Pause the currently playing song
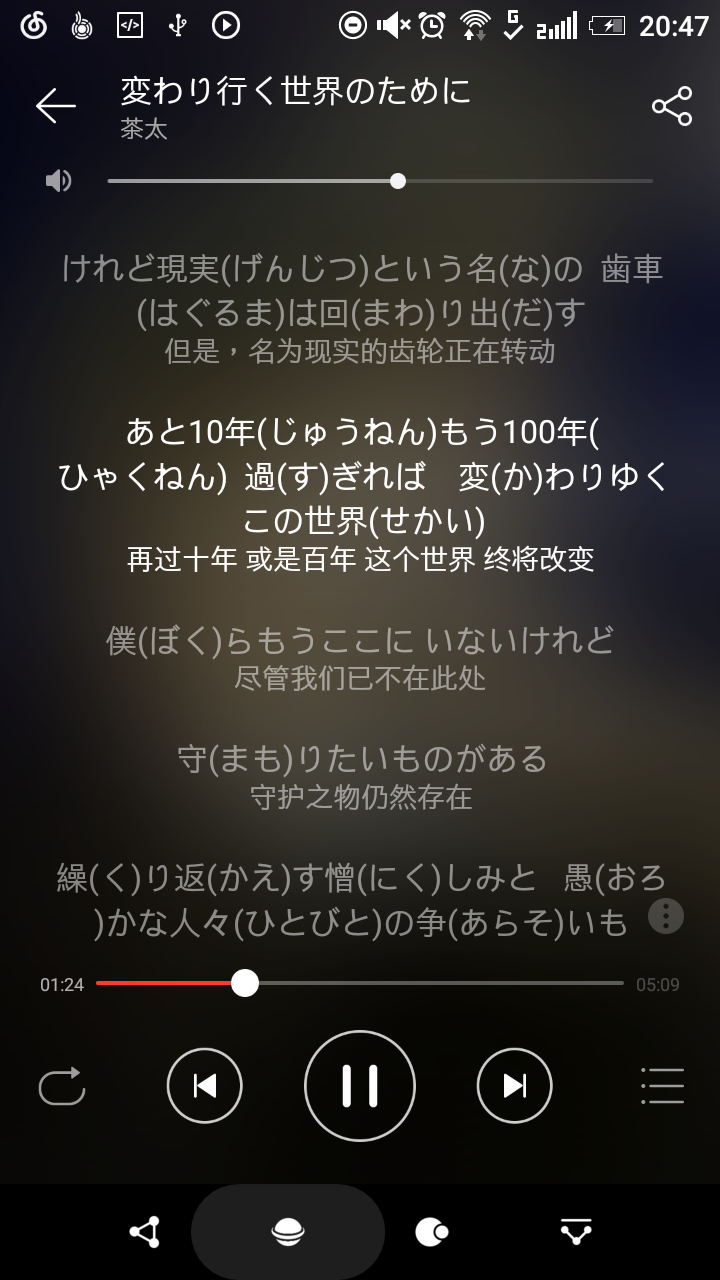The height and width of the screenshot is (1280, 720). pos(360,1086)
